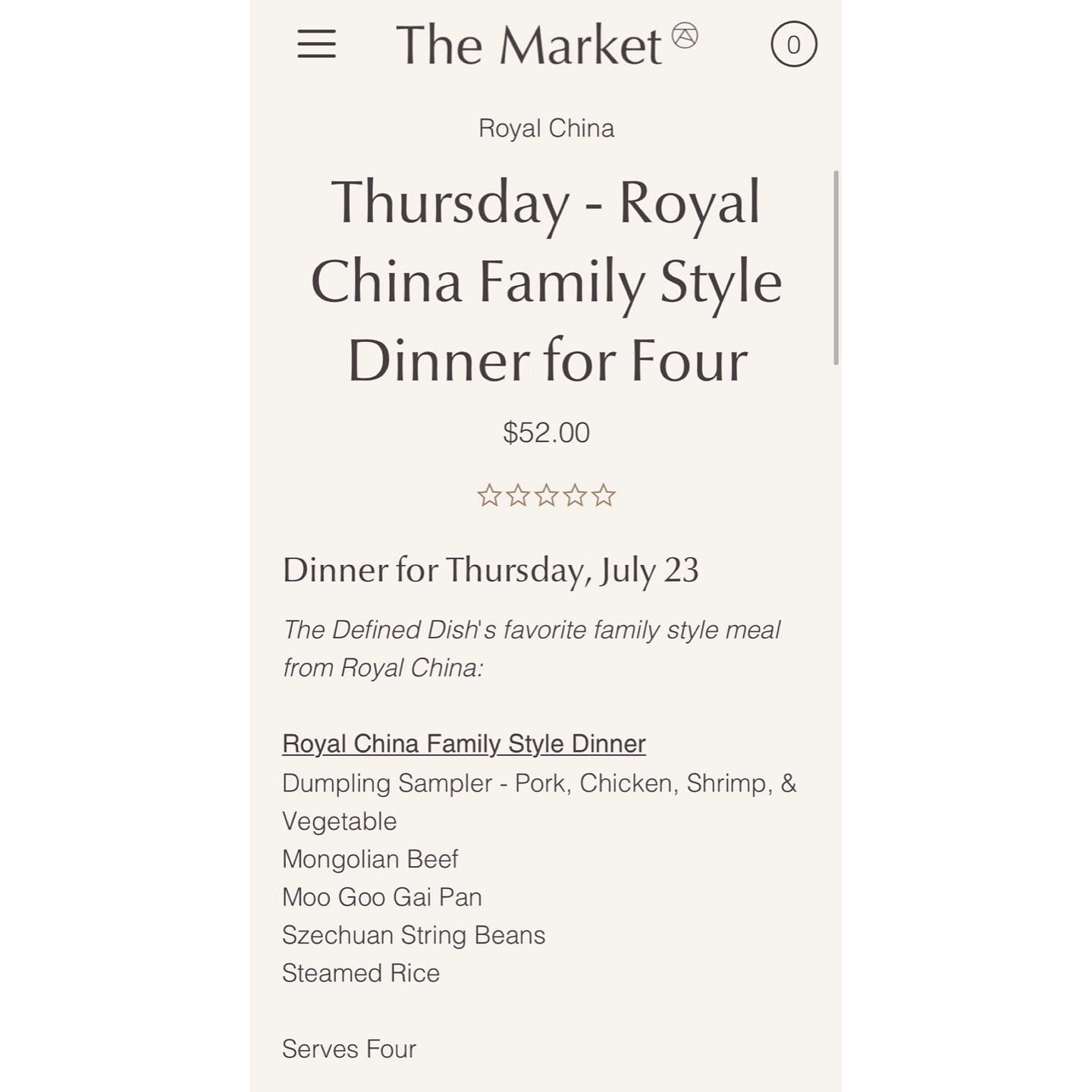Open the shopping cart showing 0
Image resolution: width=1092 pixels, height=1092 pixels.
[x=793, y=45]
